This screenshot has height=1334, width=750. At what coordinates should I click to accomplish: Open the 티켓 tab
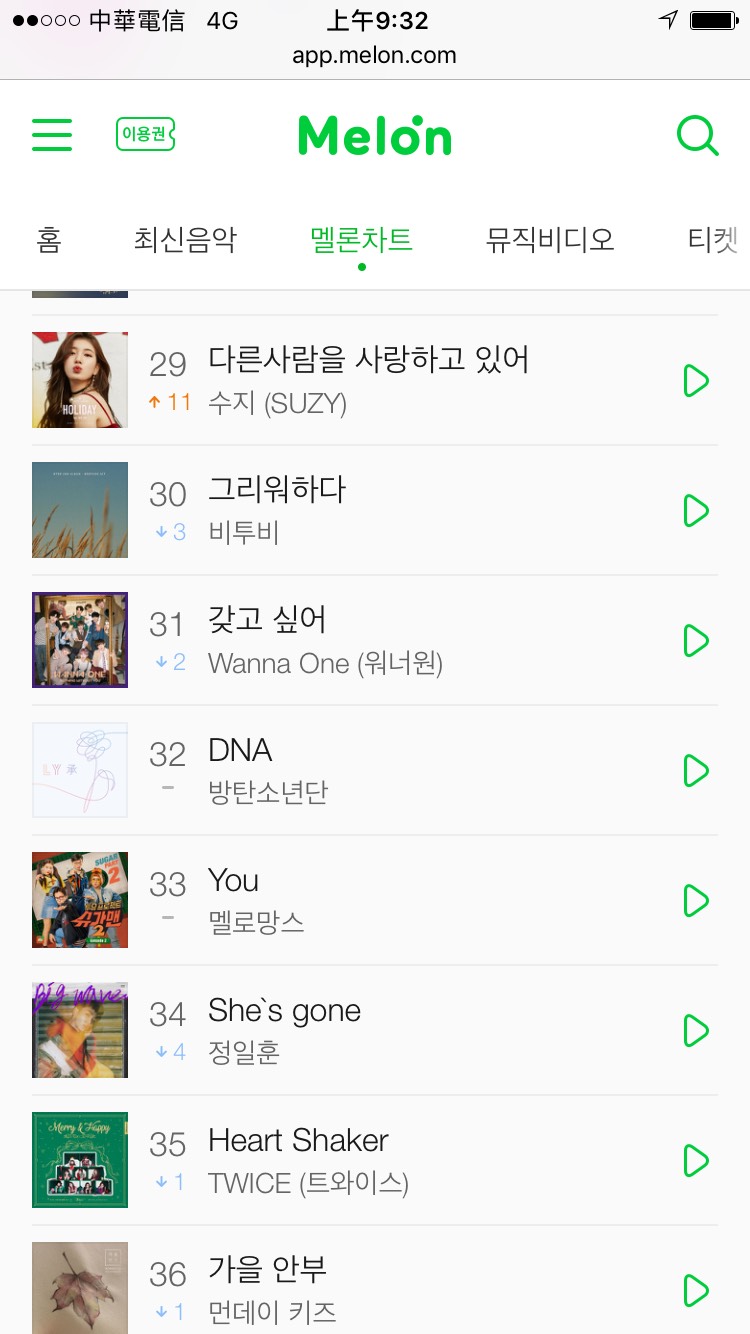point(712,240)
